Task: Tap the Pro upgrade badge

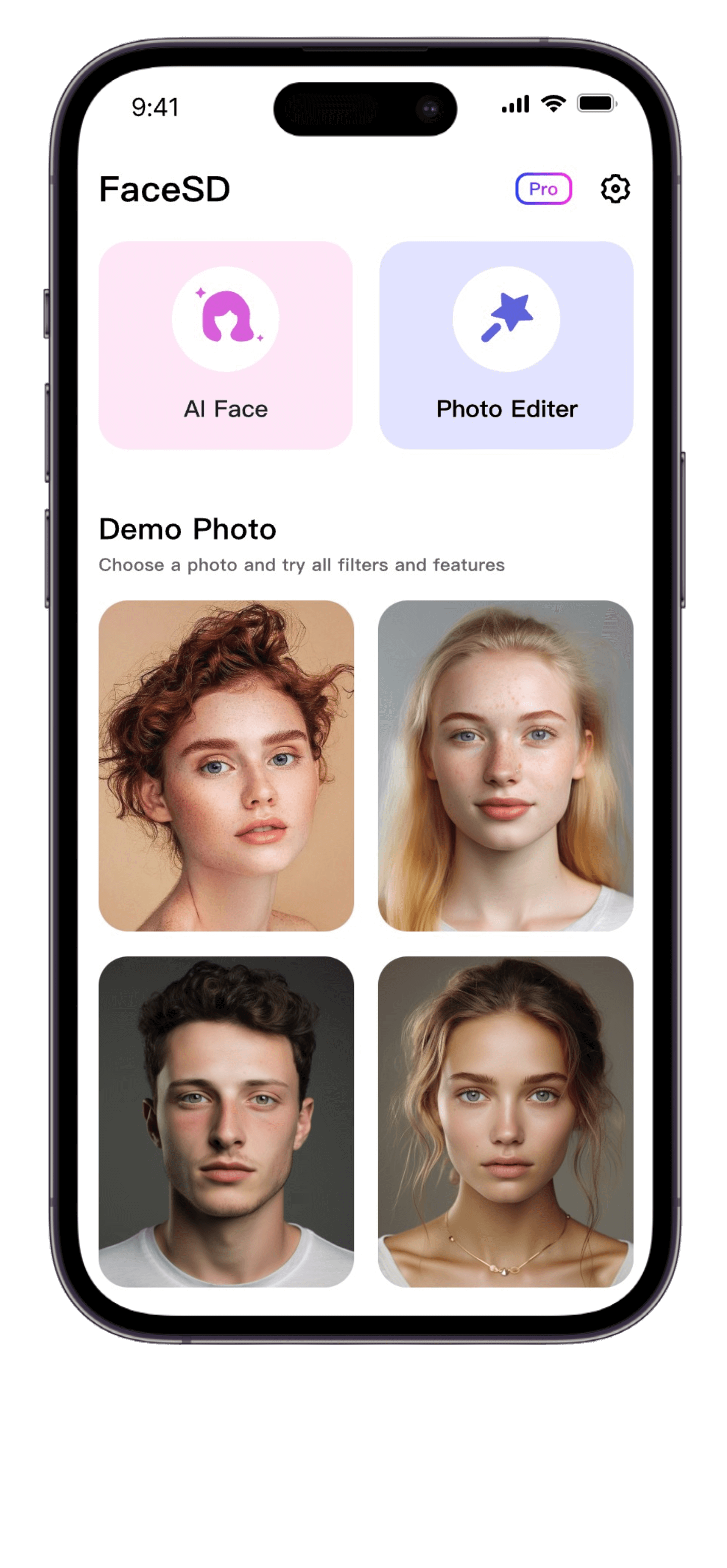Action: point(543,189)
